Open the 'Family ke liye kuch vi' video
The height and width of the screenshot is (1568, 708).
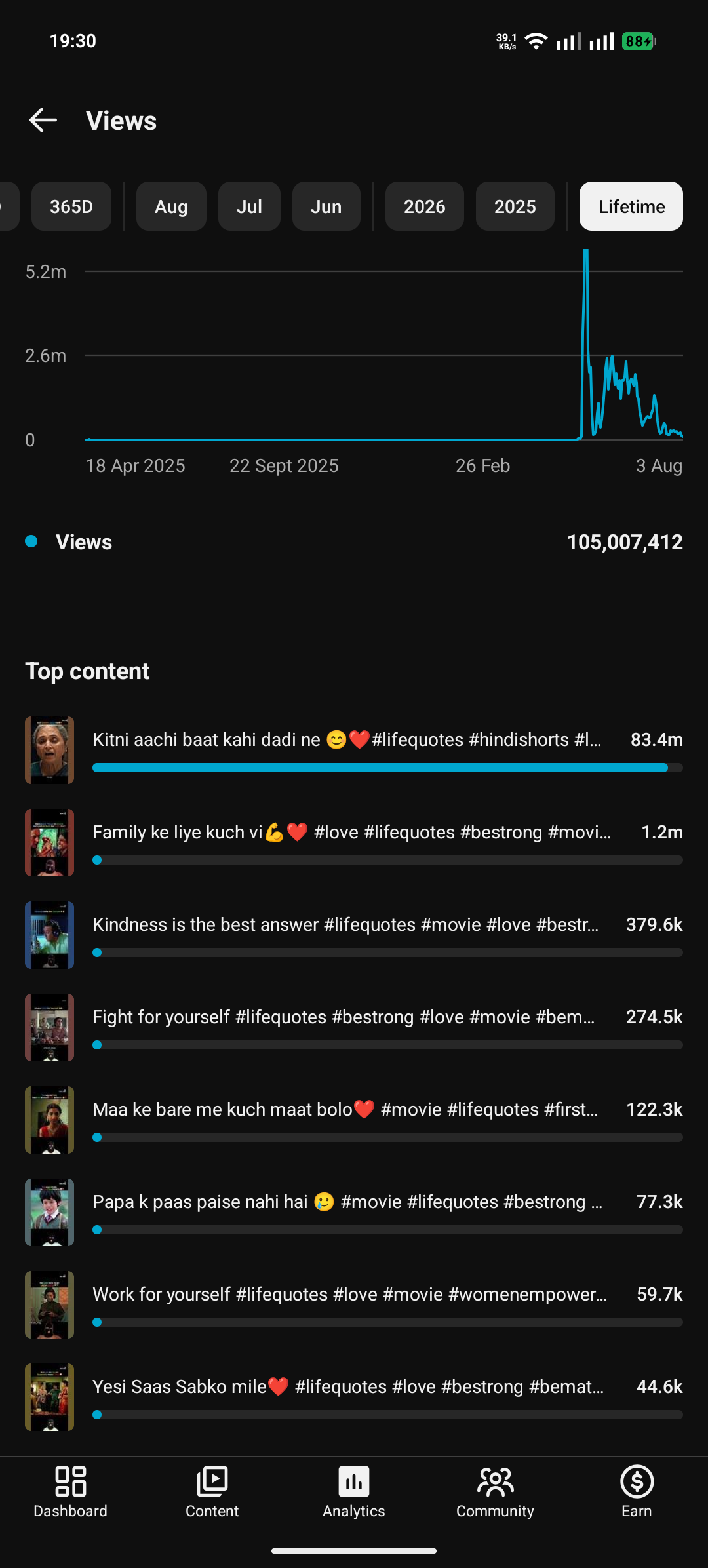354,842
